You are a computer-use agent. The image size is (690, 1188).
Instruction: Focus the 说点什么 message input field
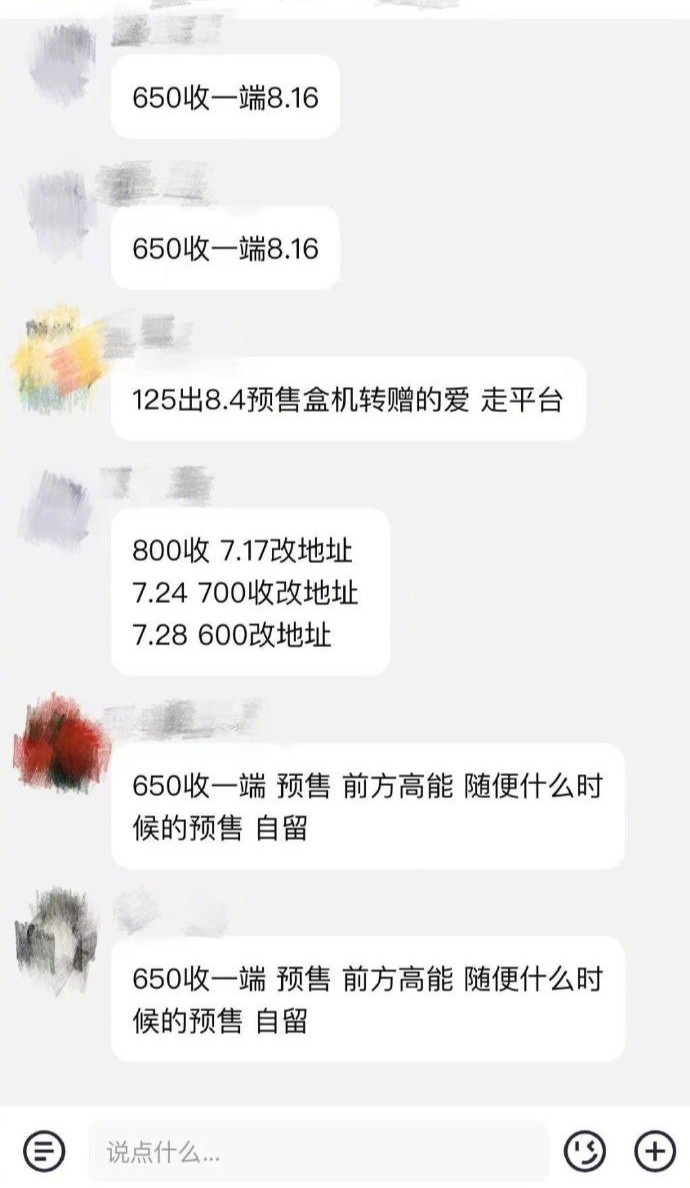tap(318, 1151)
